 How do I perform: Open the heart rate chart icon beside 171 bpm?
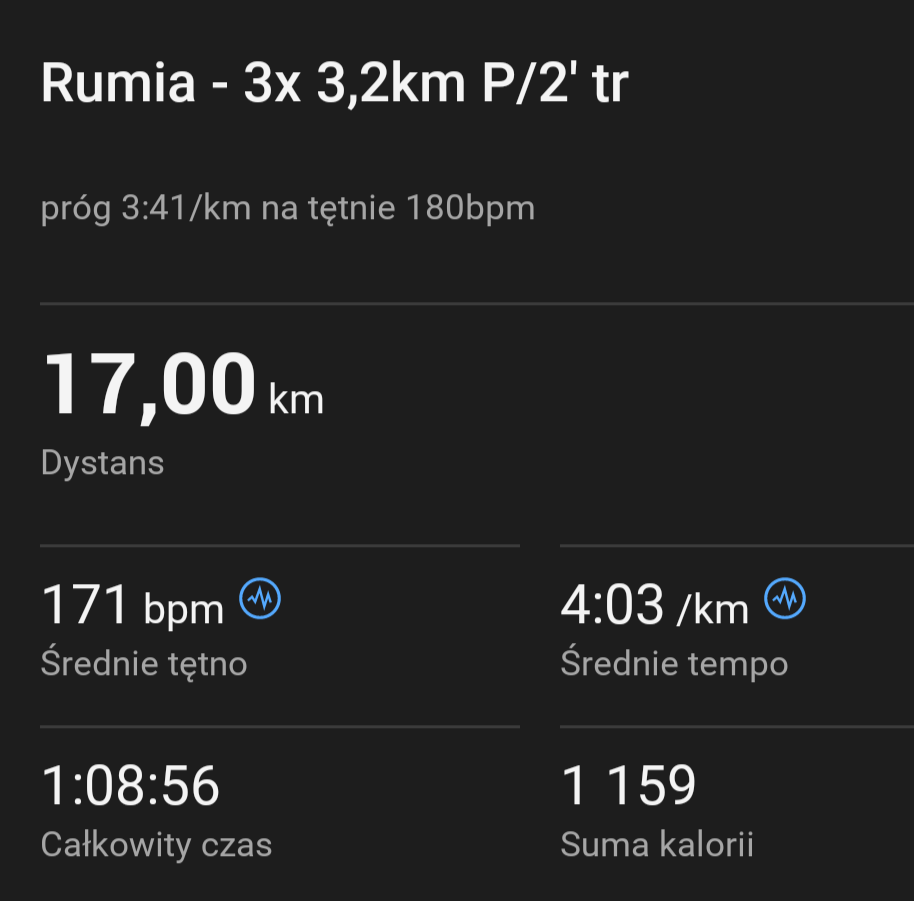point(260,599)
